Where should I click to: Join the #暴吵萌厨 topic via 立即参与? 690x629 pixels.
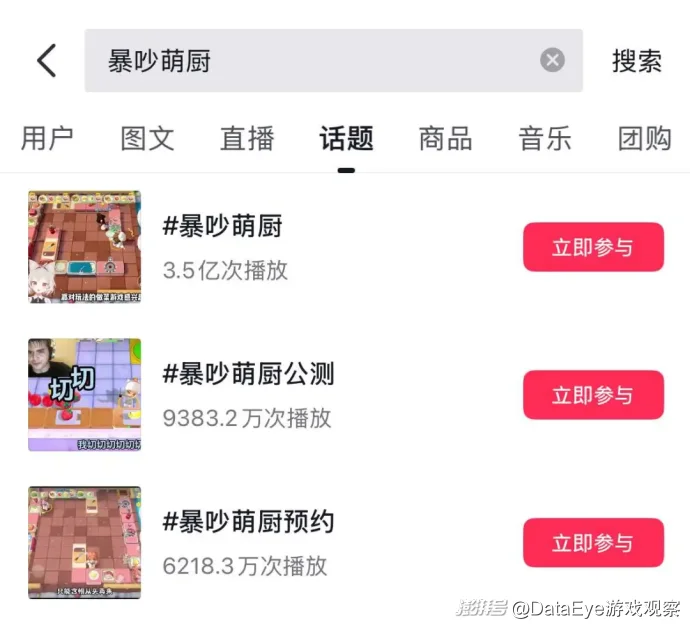point(593,247)
